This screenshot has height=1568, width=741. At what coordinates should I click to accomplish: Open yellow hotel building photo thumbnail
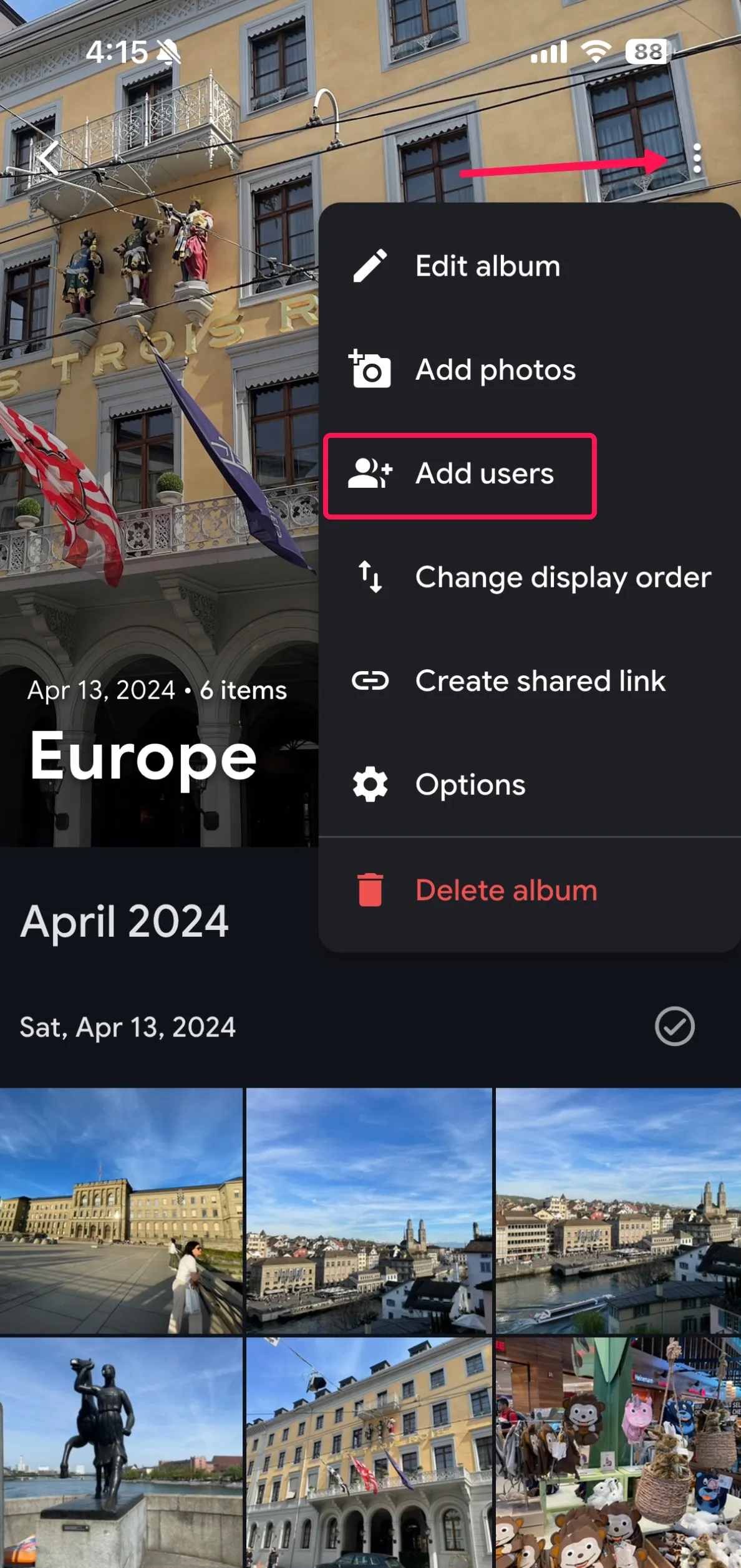coord(369,1453)
